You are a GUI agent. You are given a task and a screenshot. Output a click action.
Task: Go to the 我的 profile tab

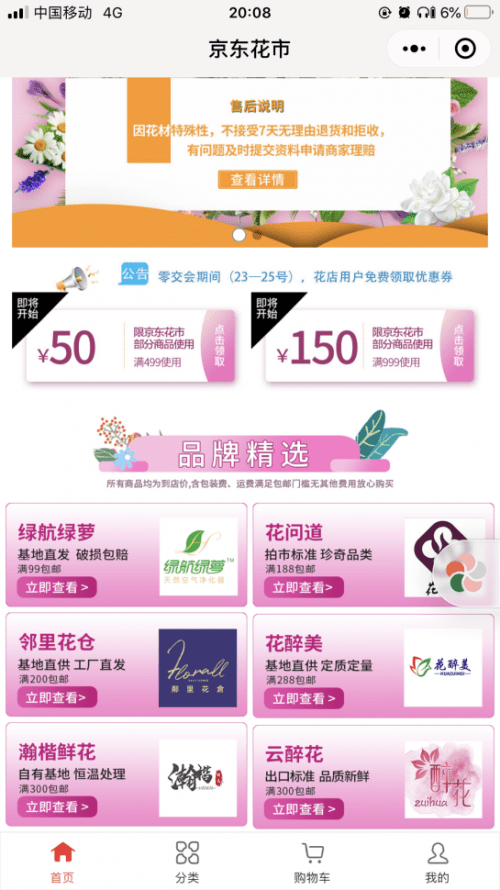pyautogui.click(x=437, y=862)
